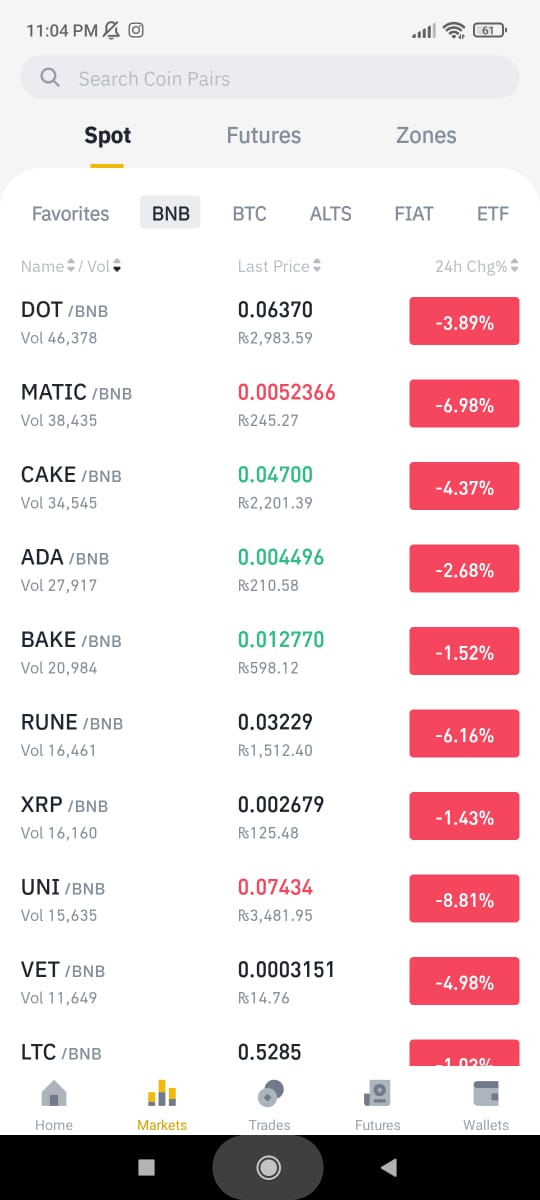Switch to the Futures top tab

[263, 135]
